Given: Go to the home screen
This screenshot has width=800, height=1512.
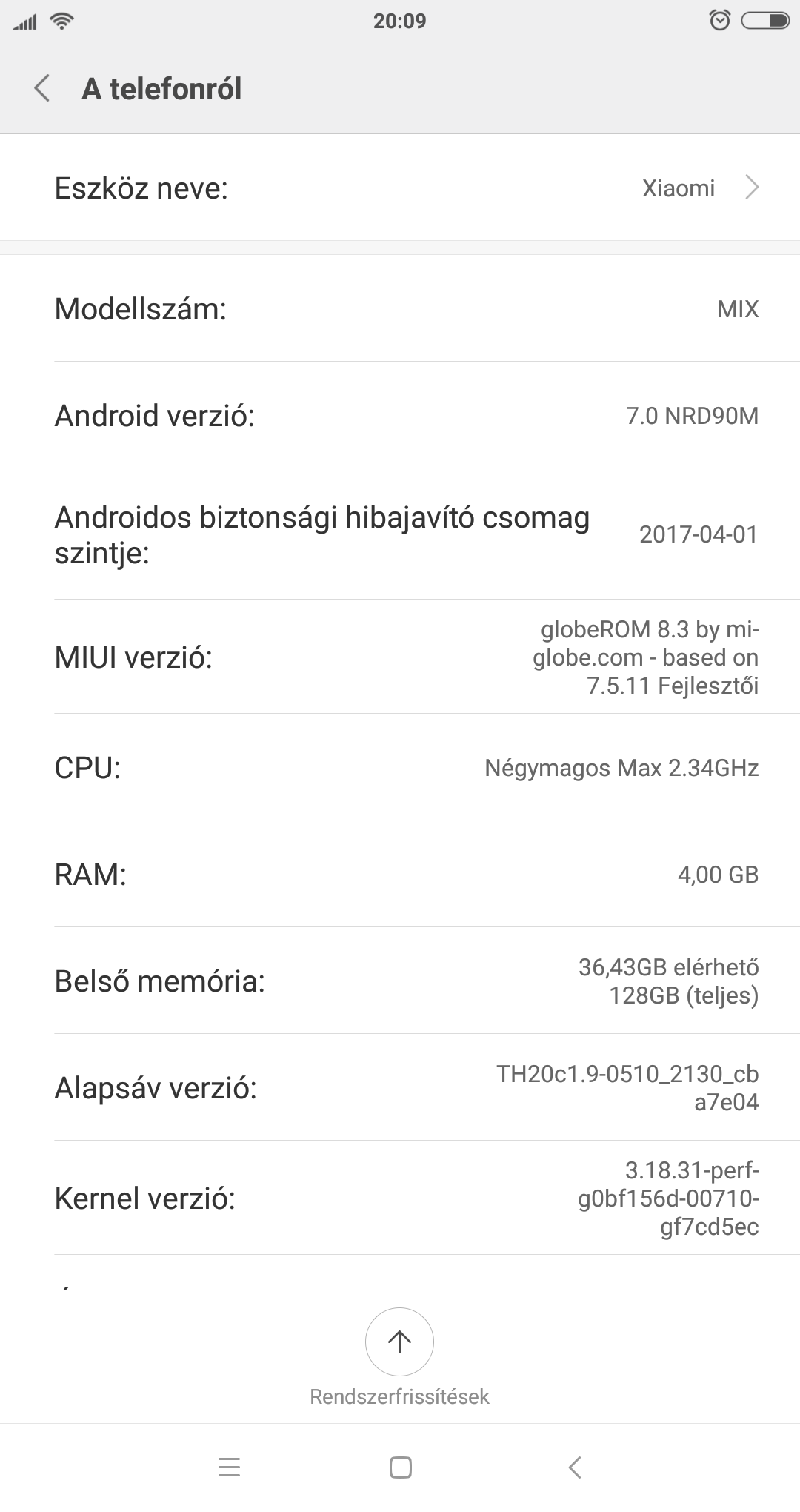Looking at the screenshot, I should (401, 1468).
